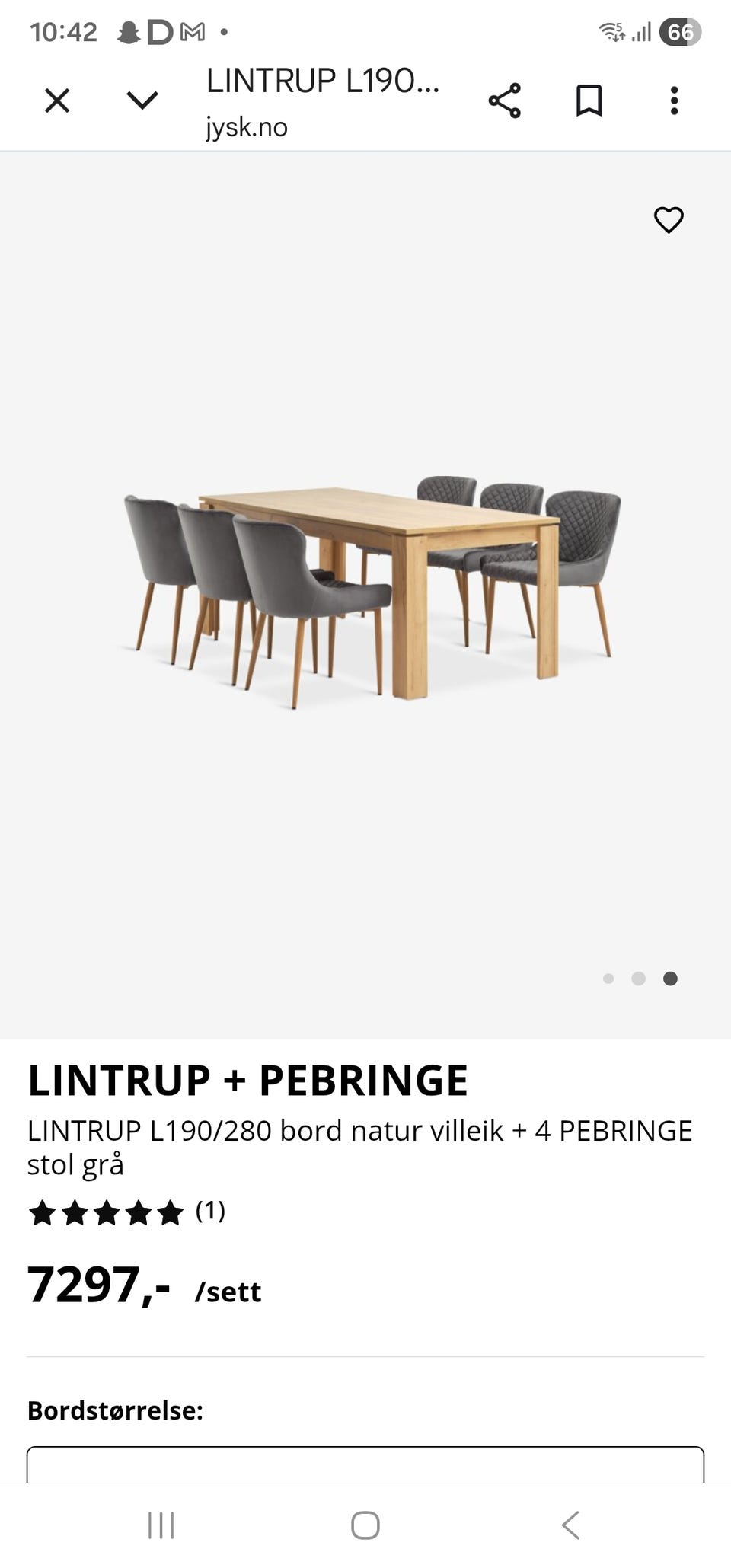Expand the LINTRUP L190 title bar

pyautogui.click(x=323, y=84)
